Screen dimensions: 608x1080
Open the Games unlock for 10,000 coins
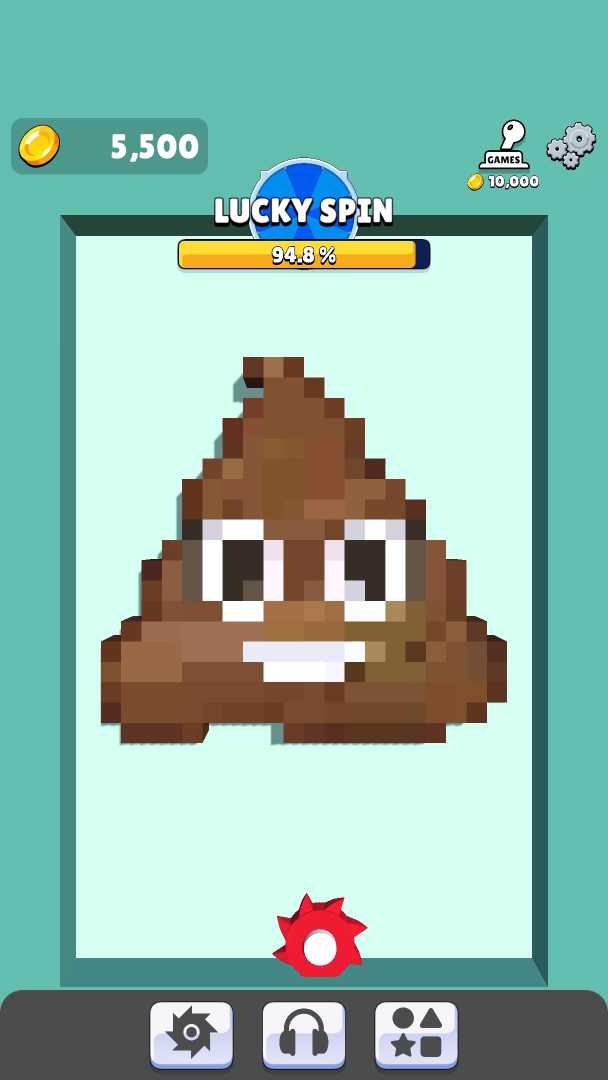click(x=503, y=153)
